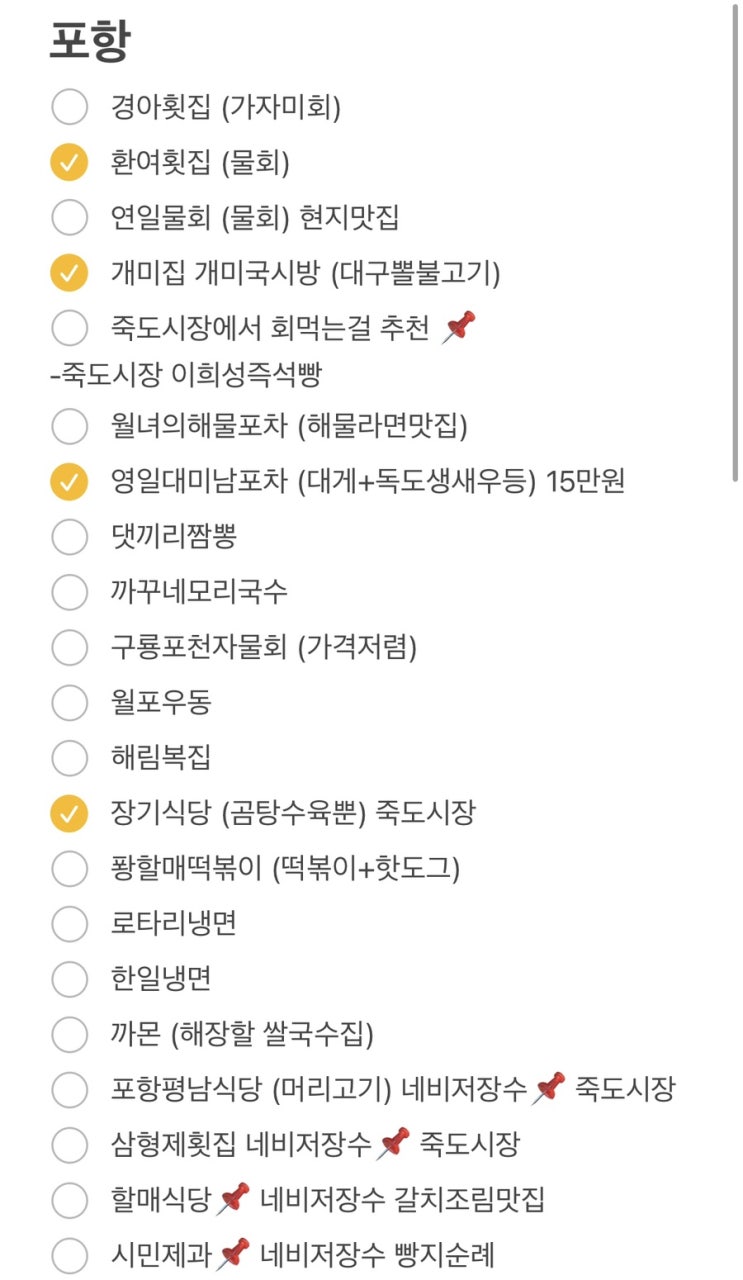Uncheck 환여횟집 (물회)
Image resolution: width=743 pixels, height=1280 pixels.
69,162
